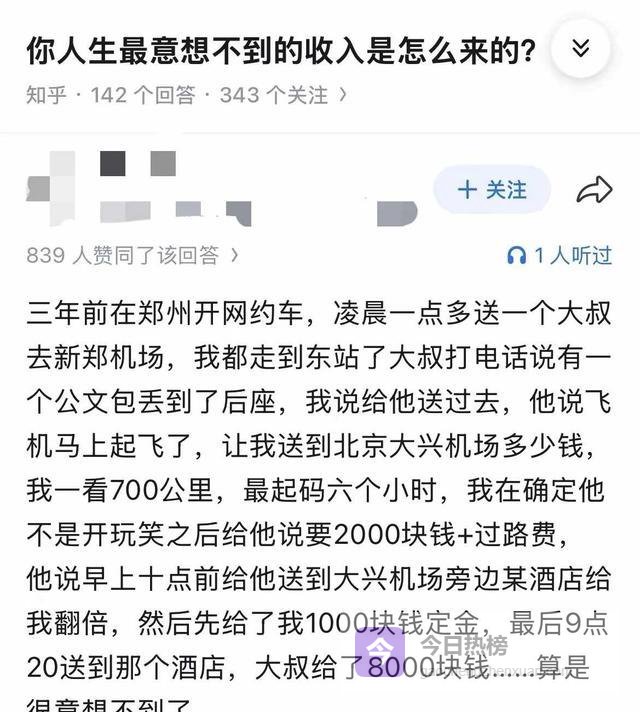
Task: Listen to the answer via 1 人听过
Action: (x=560, y=255)
